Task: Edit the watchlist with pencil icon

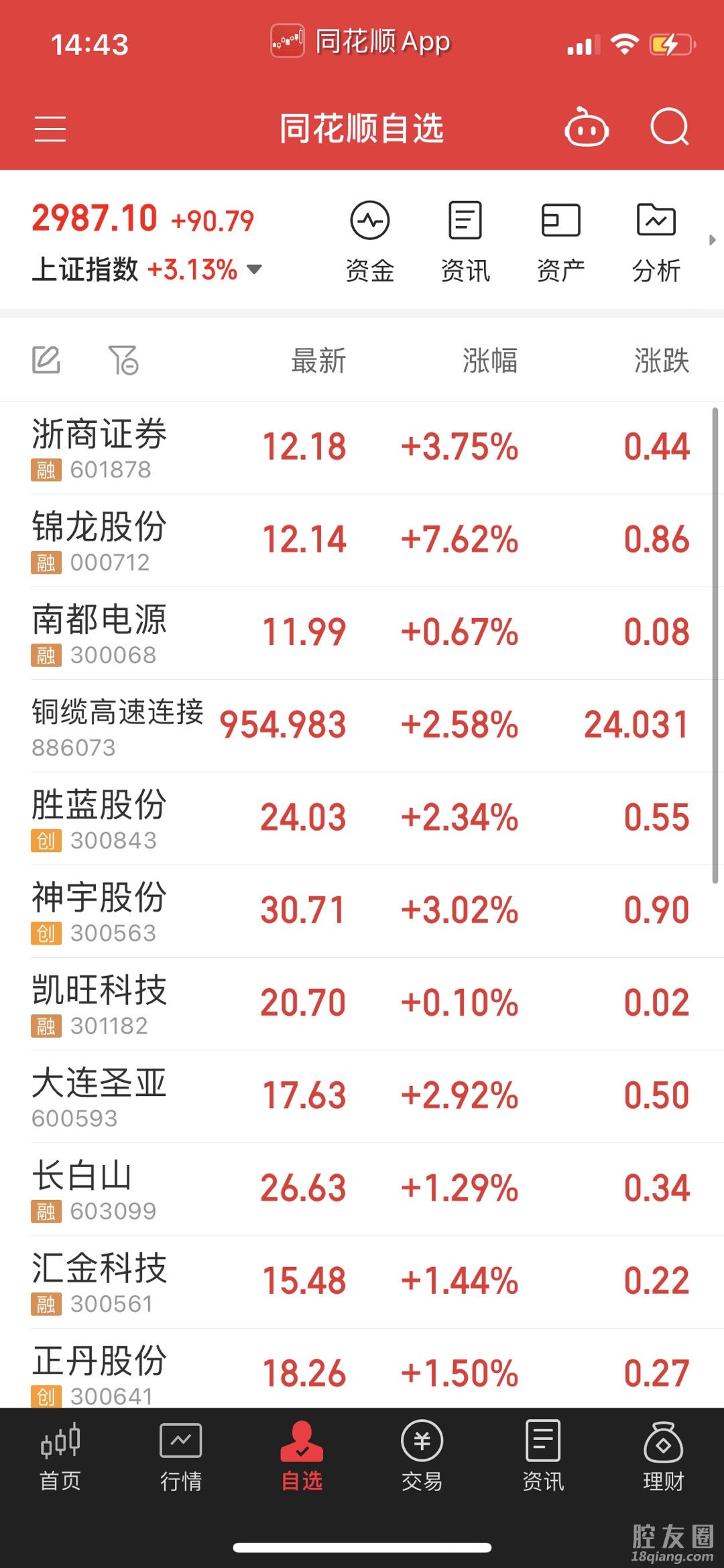Action: pos(46,360)
